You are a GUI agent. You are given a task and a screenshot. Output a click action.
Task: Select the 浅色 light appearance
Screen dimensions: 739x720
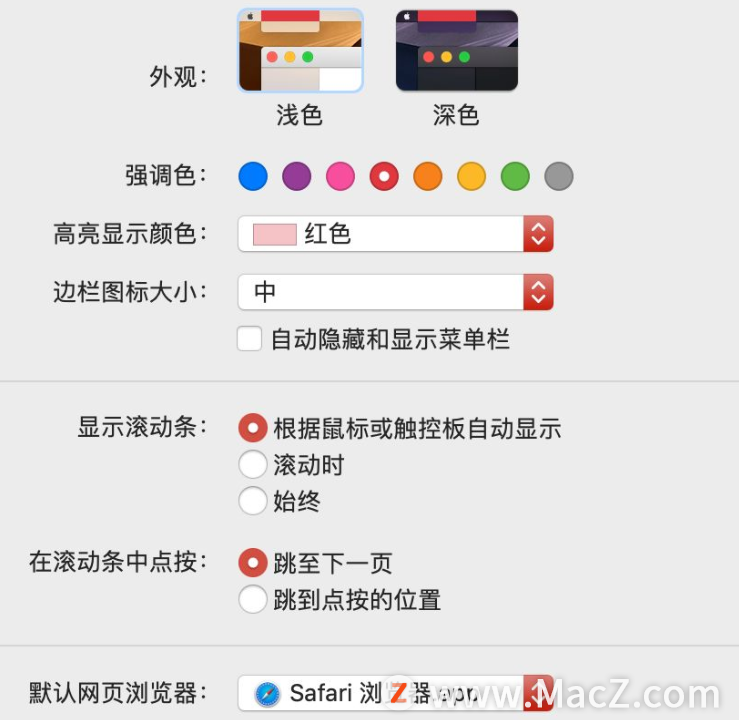[x=300, y=51]
